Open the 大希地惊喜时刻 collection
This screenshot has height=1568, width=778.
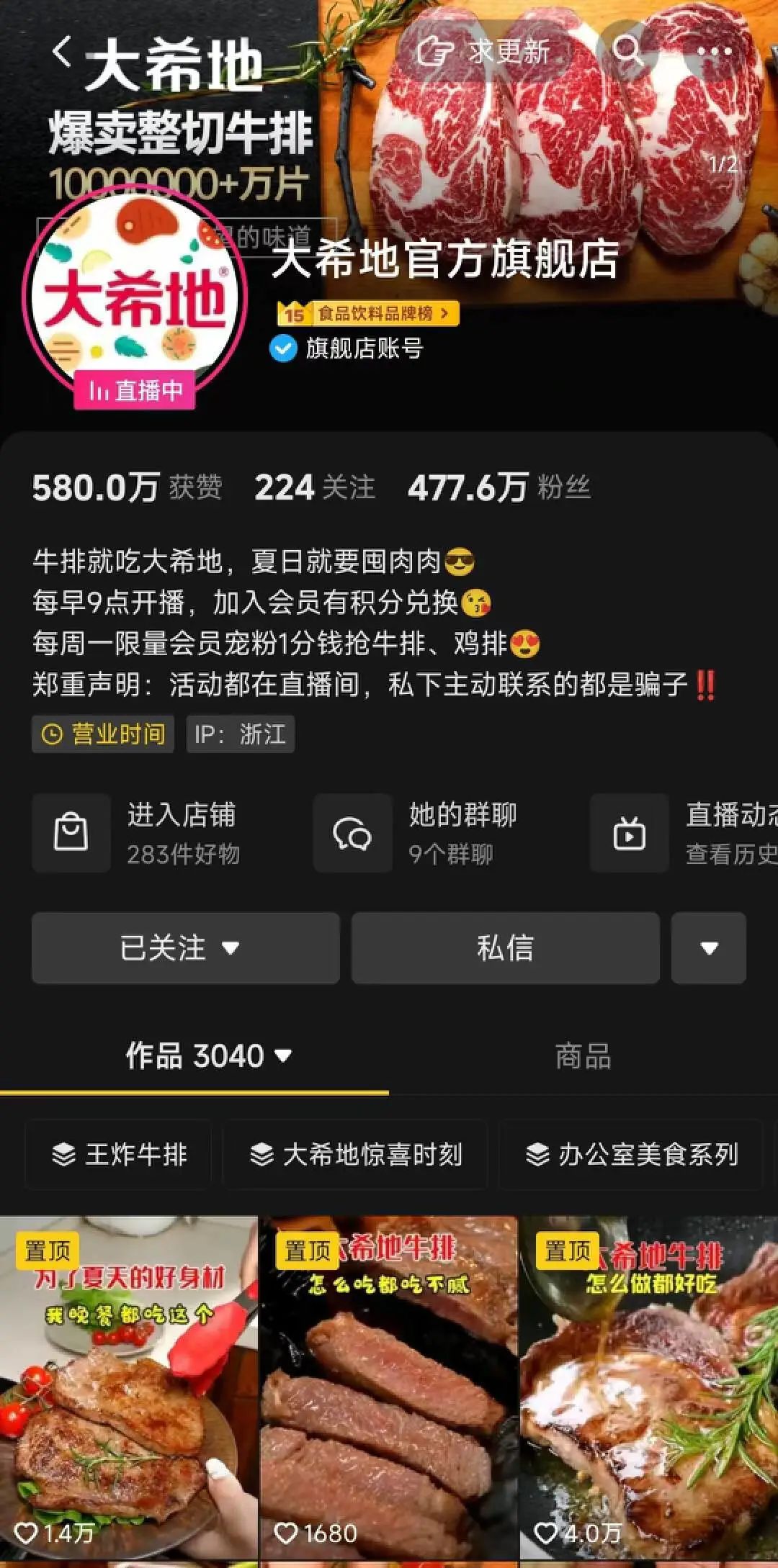pos(356,1155)
